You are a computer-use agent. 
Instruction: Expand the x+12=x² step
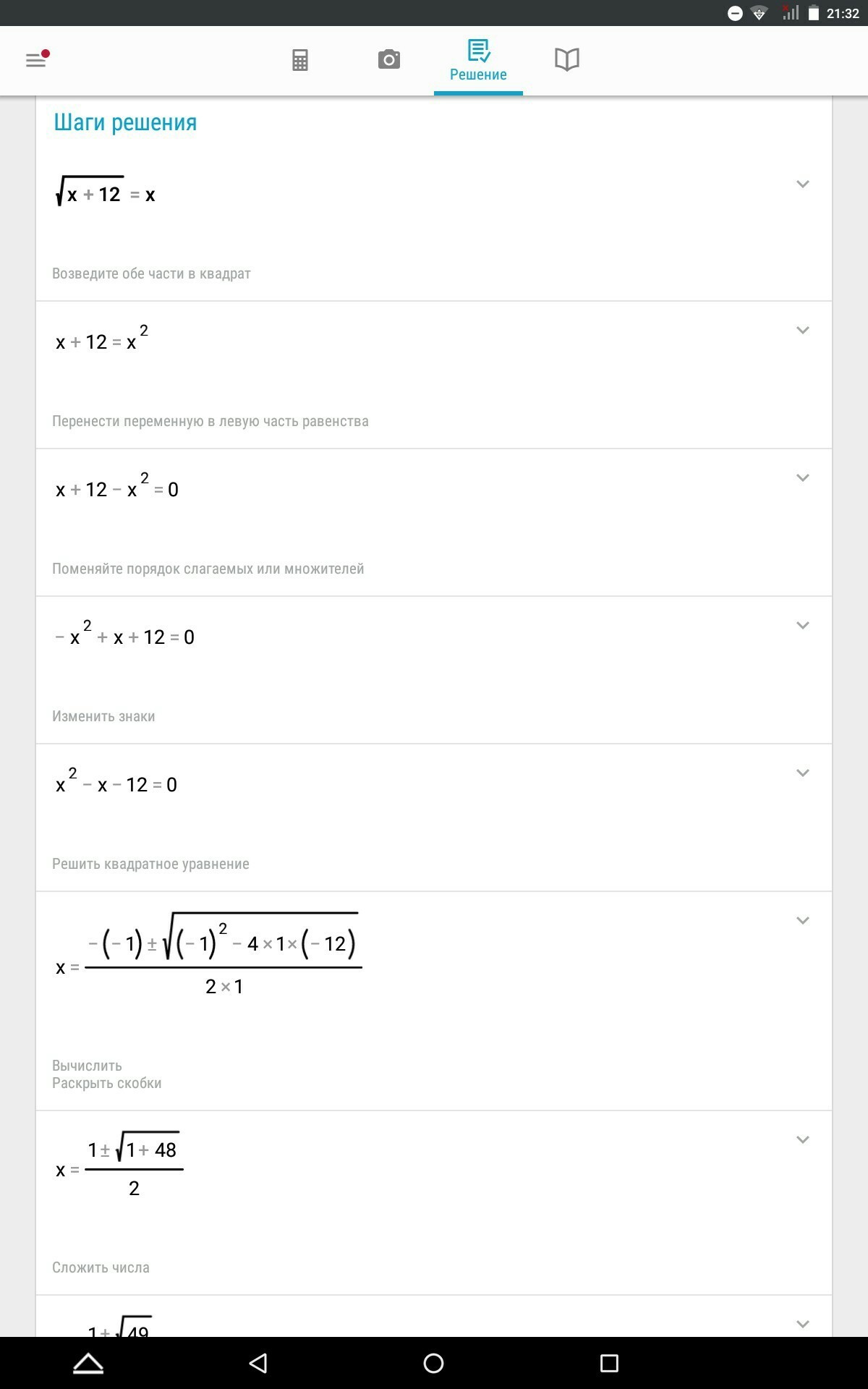pyautogui.click(x=802, y=331)
